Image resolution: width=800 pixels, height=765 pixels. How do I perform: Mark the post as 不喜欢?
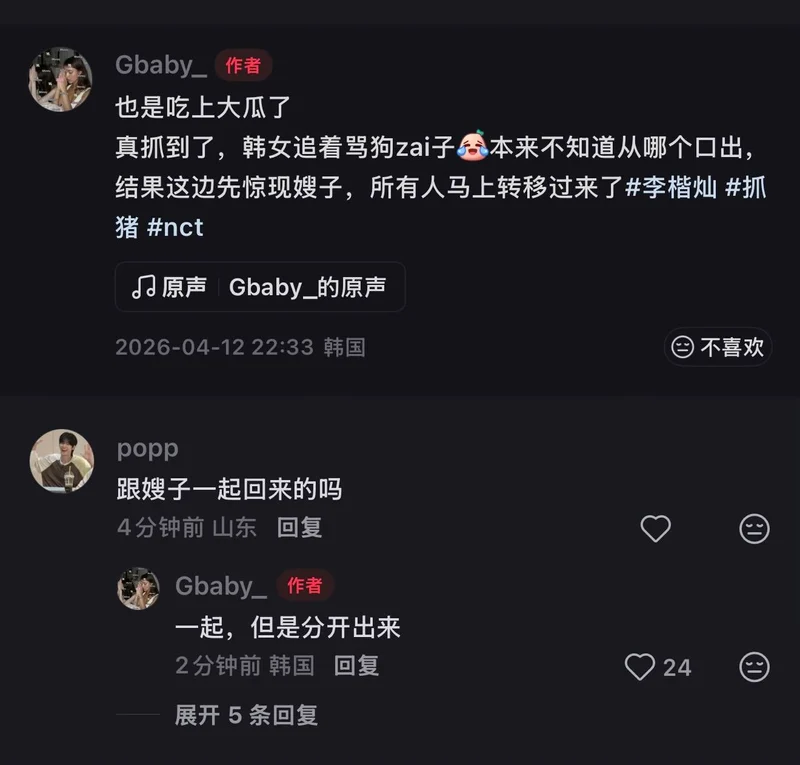coord(718,347)
